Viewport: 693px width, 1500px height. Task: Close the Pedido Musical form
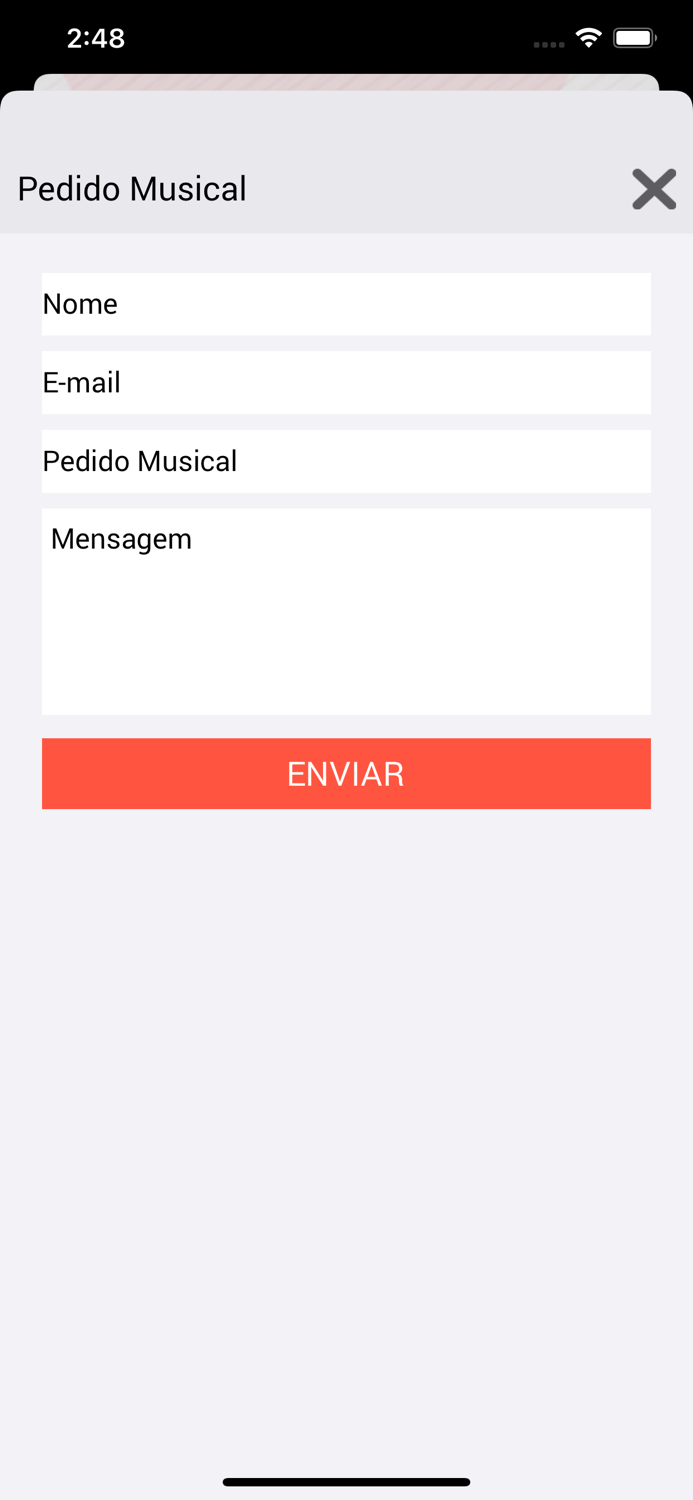654,189
